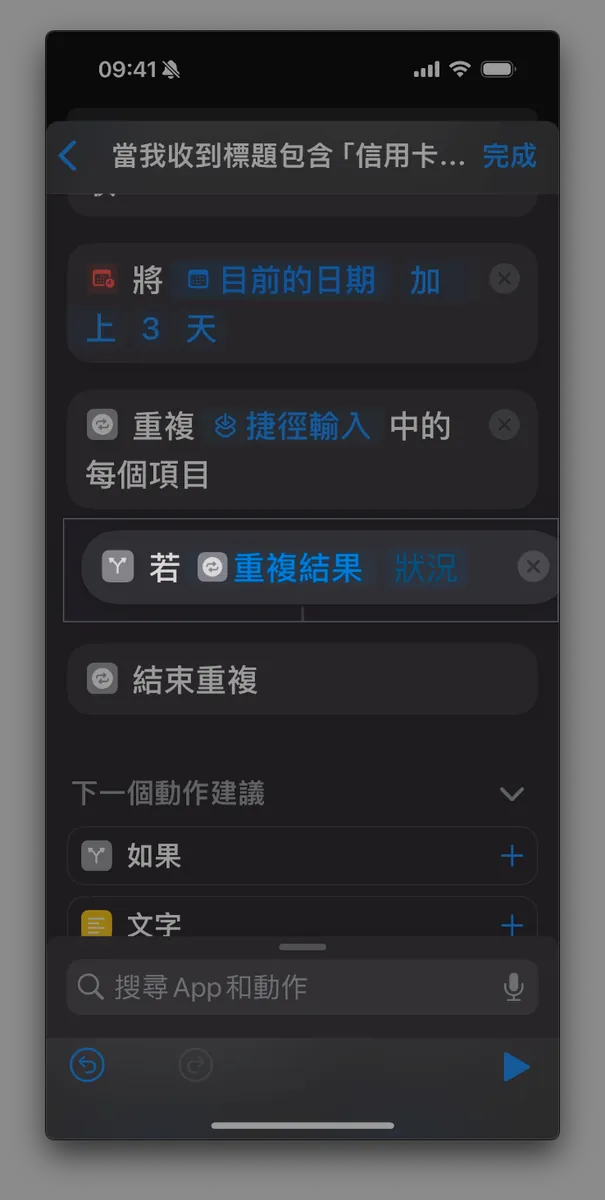Collapse 下一個動作建議 suggestions
605x1200 pixels.
coord(511,794)
